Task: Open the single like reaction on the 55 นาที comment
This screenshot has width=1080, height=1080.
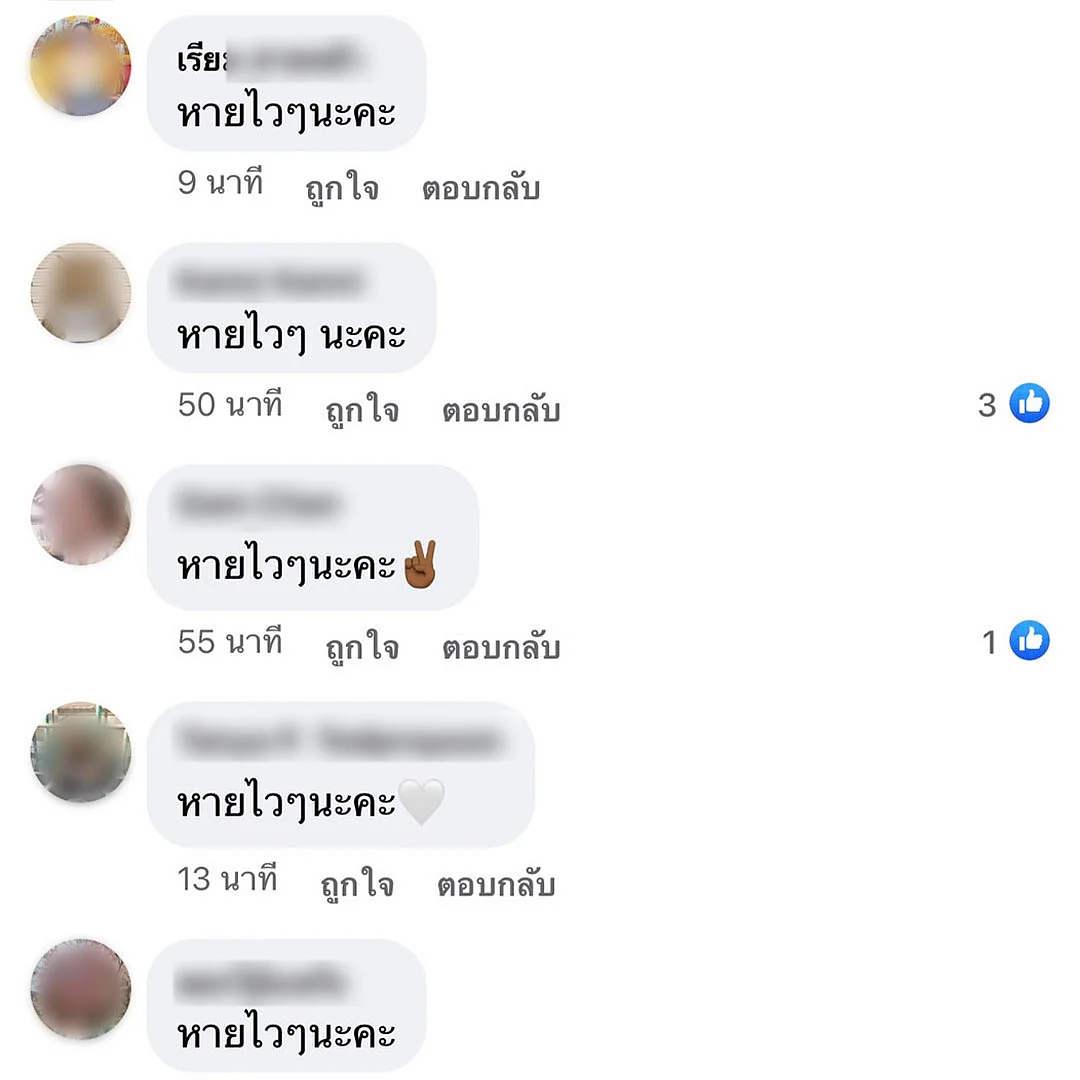Action: pyautogui.click(x=1028, y=641)
